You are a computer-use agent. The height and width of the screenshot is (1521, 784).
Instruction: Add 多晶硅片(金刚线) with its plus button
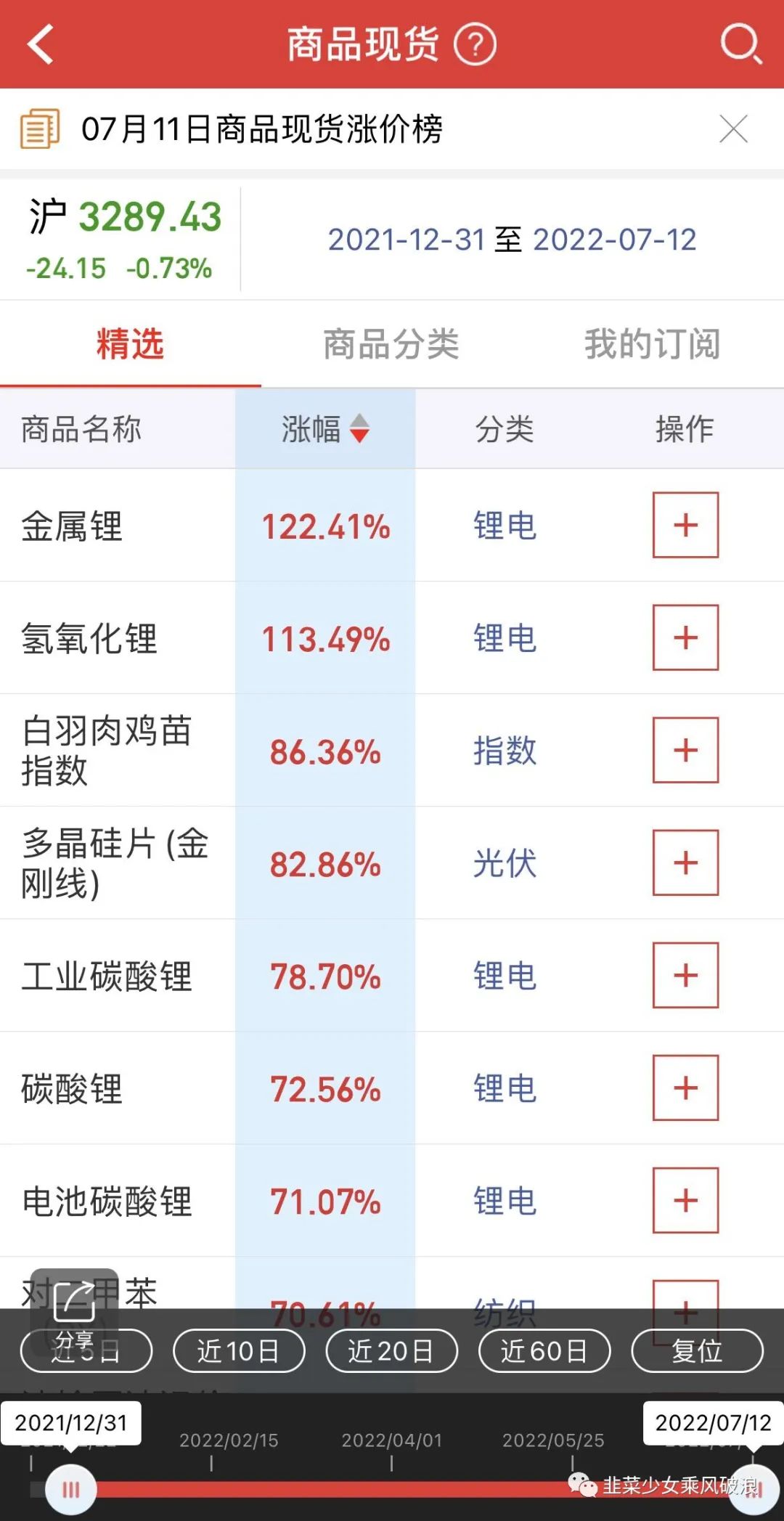tap(685, 863)
